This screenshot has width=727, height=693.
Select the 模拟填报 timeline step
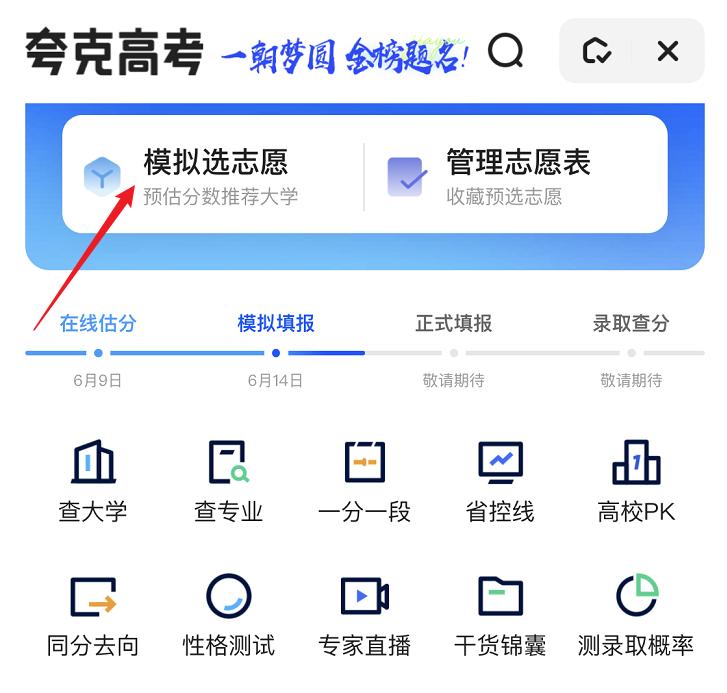tap(276, 324)
